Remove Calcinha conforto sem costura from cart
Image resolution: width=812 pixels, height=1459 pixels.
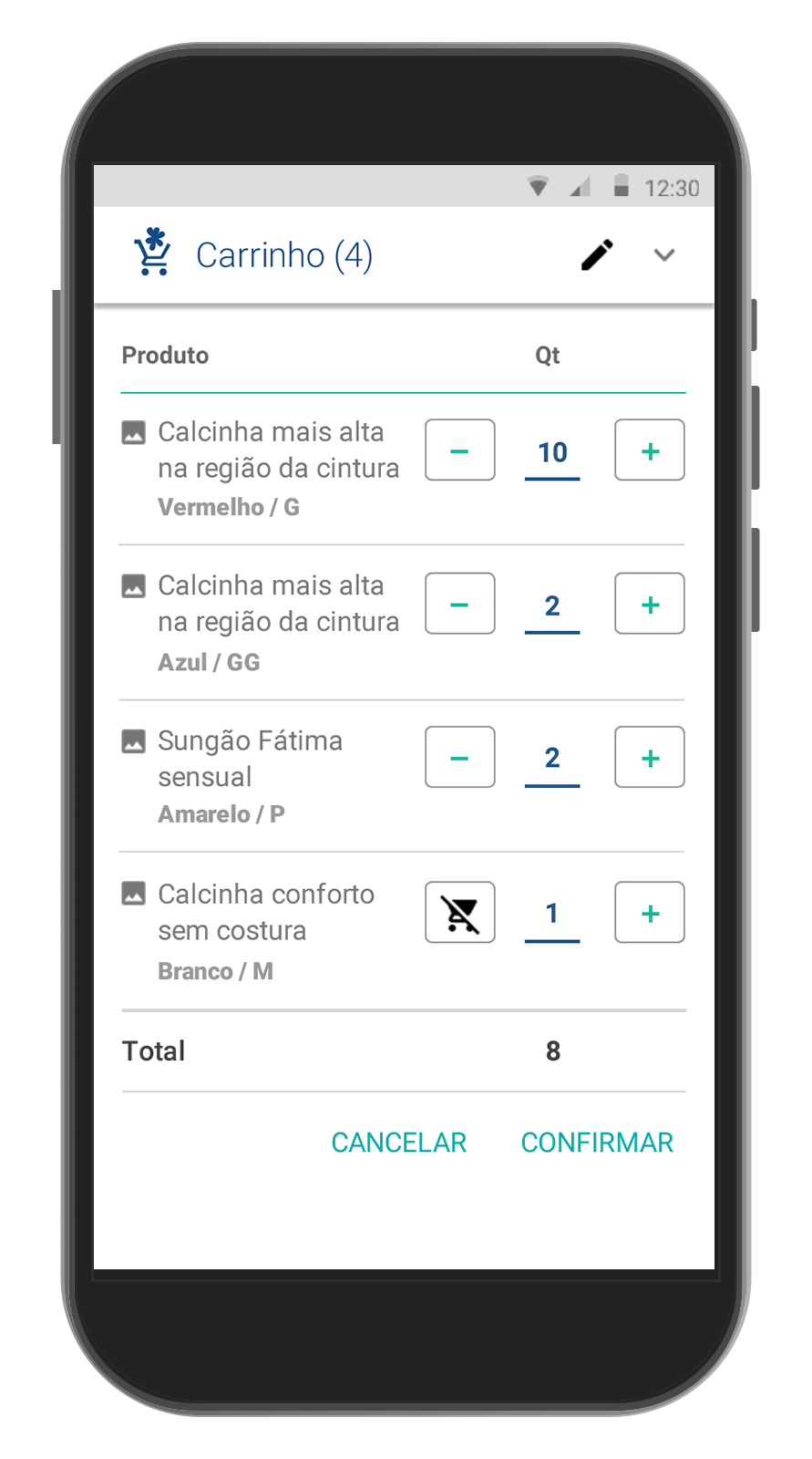(x=460, y=913)
